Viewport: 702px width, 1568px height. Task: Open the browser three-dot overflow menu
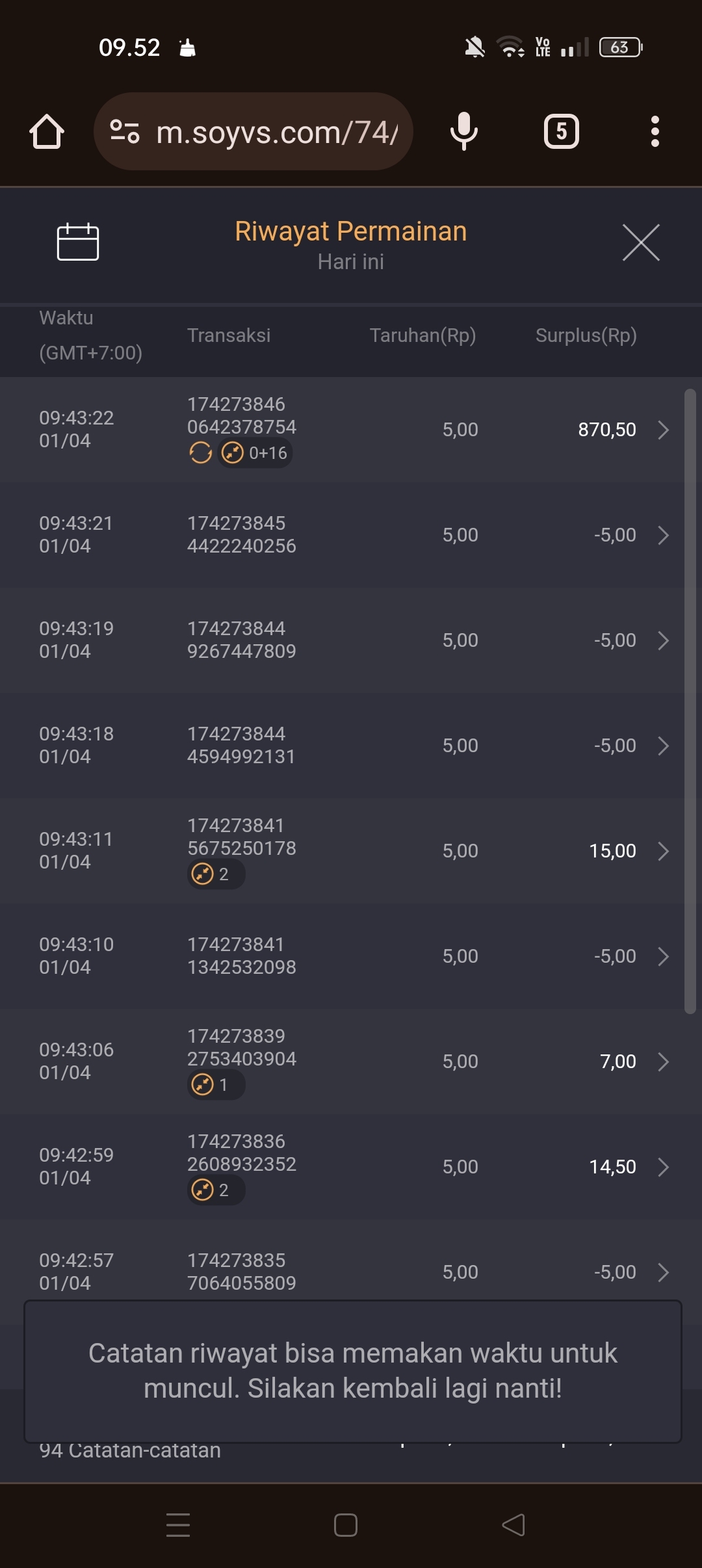point(655,132)
